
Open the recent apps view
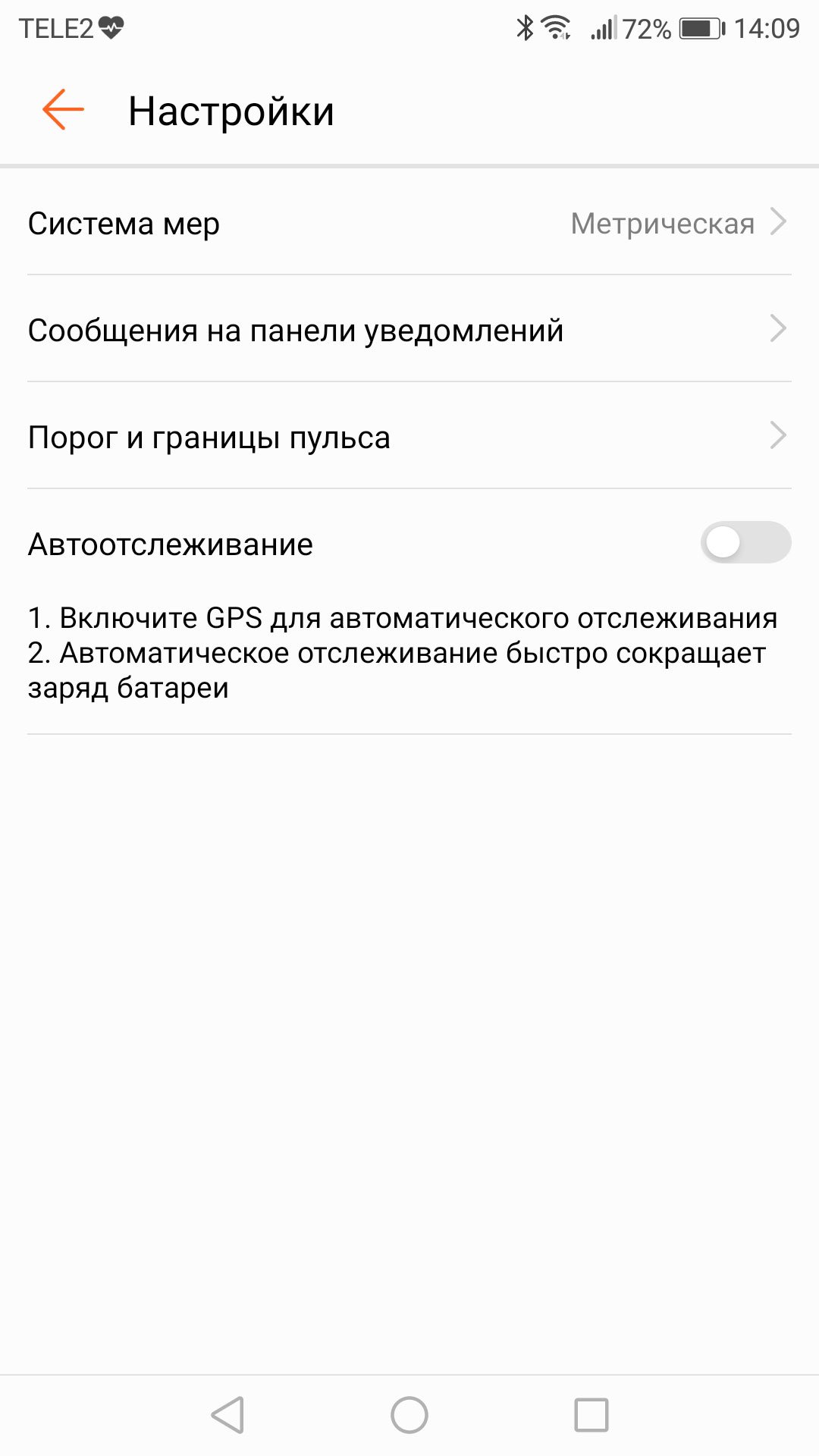click(x=591, y=1415)
